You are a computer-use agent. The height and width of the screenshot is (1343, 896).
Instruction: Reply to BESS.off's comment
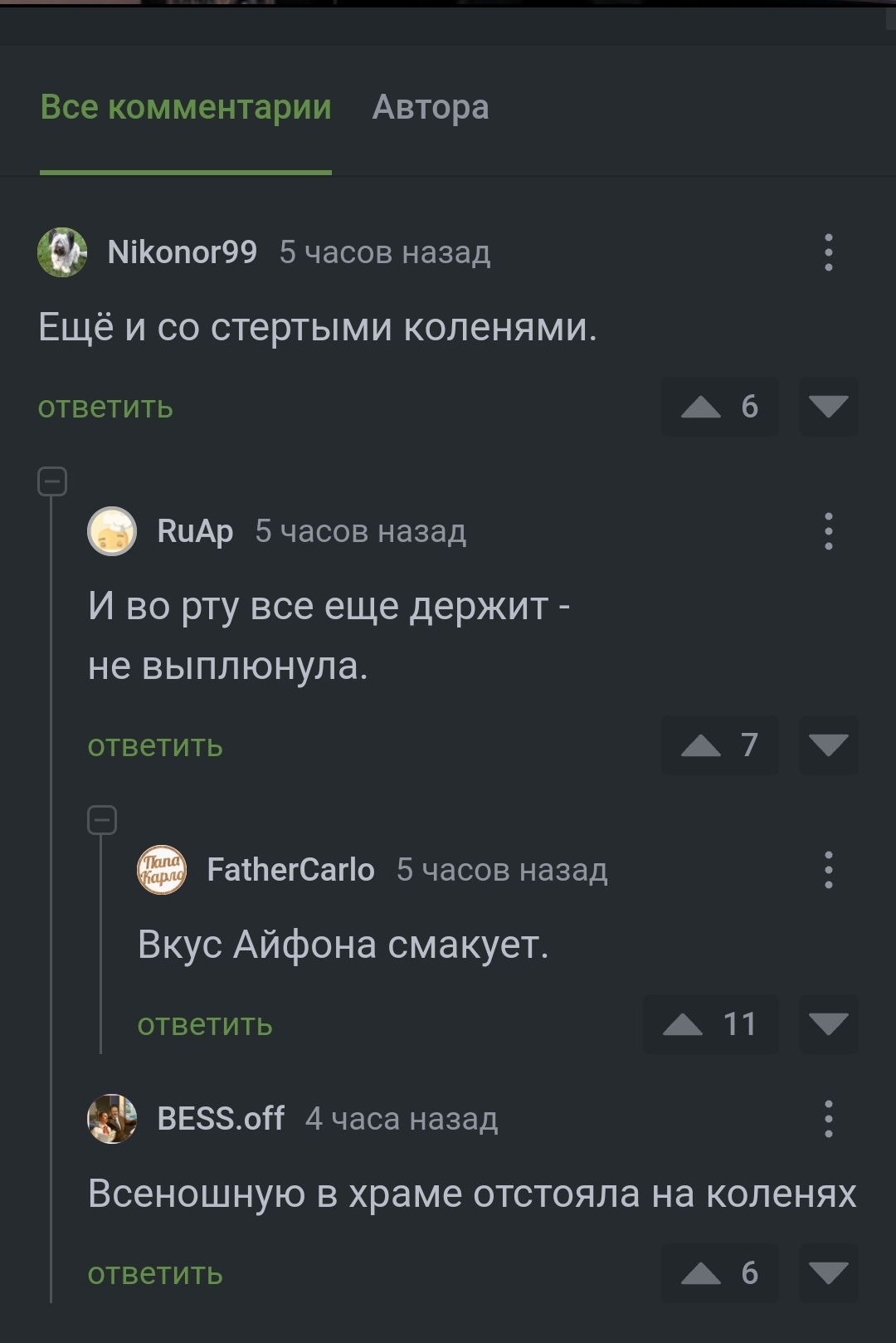click(x=155, y=1274)
